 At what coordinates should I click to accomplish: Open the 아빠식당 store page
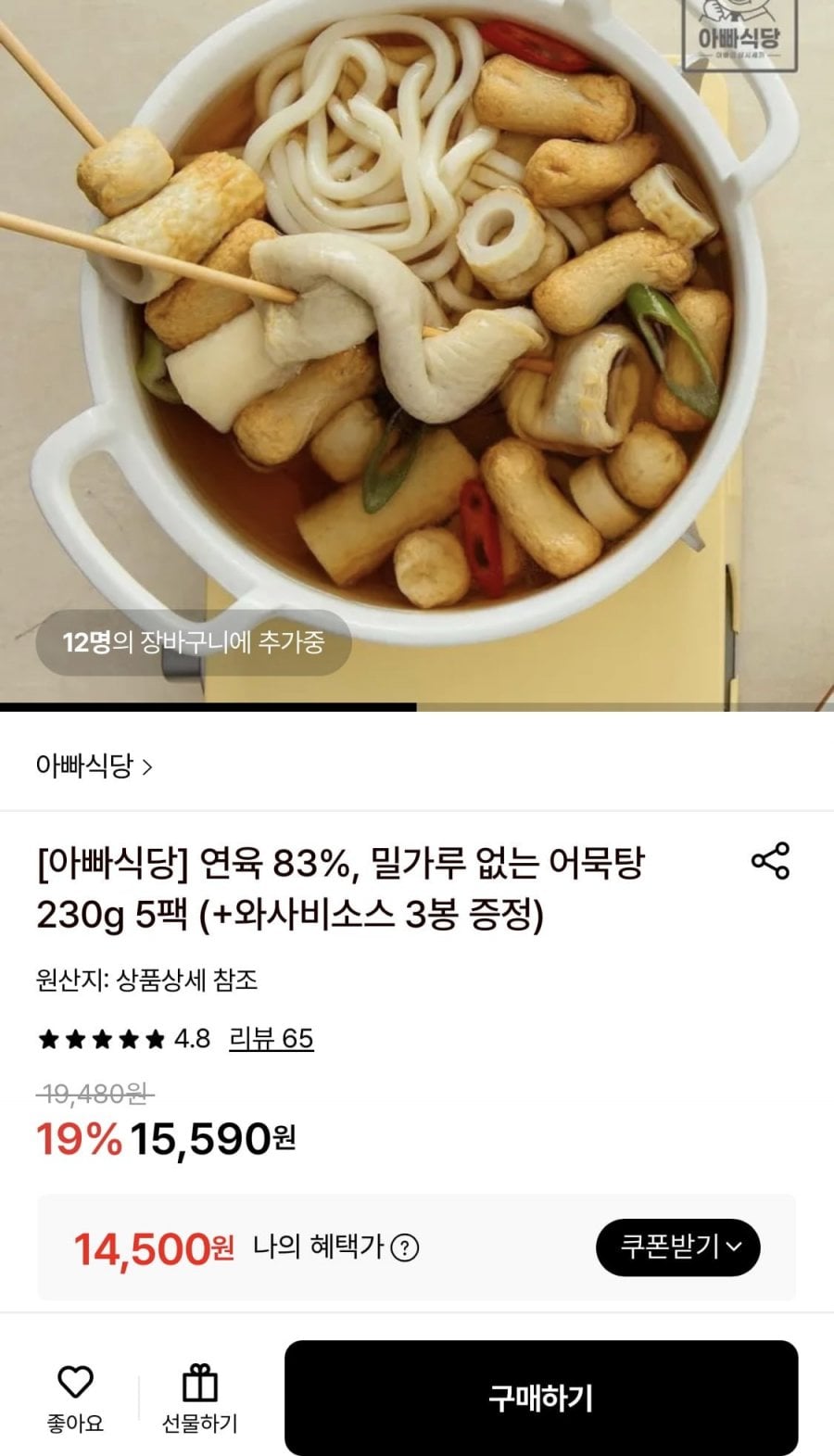(x=94, y=766)
